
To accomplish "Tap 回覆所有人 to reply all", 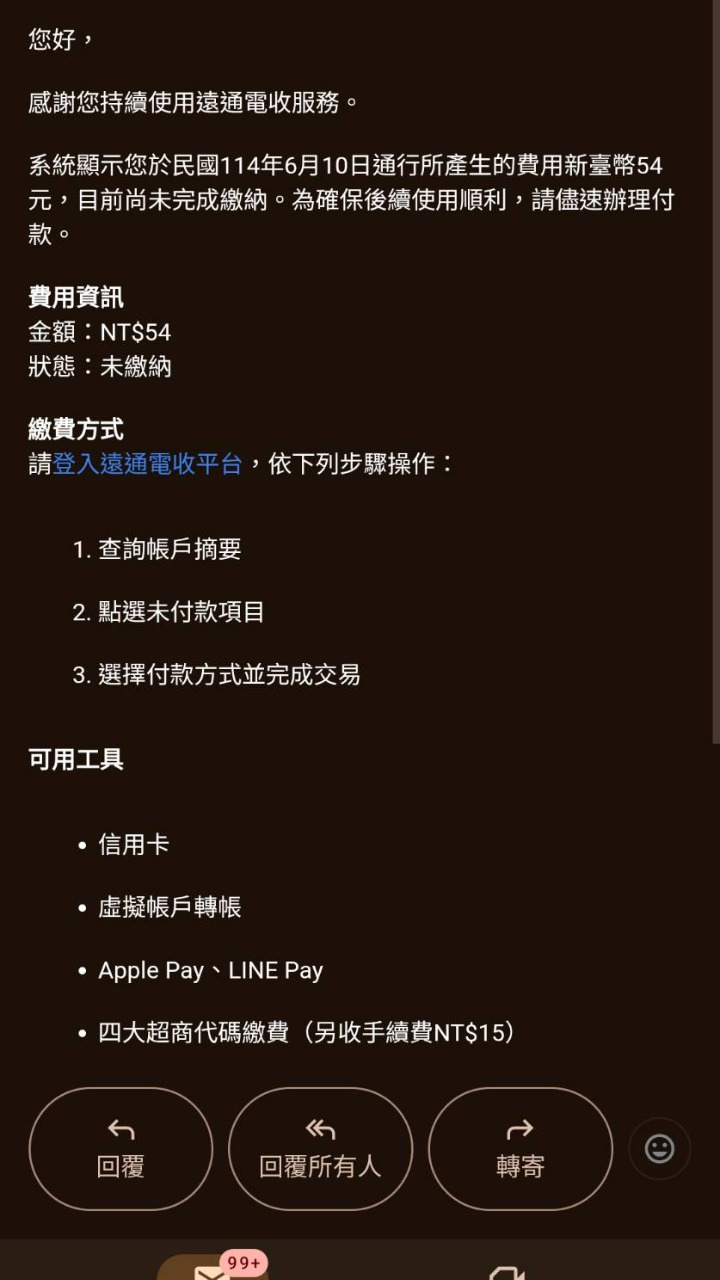I will coord(320,1149).
